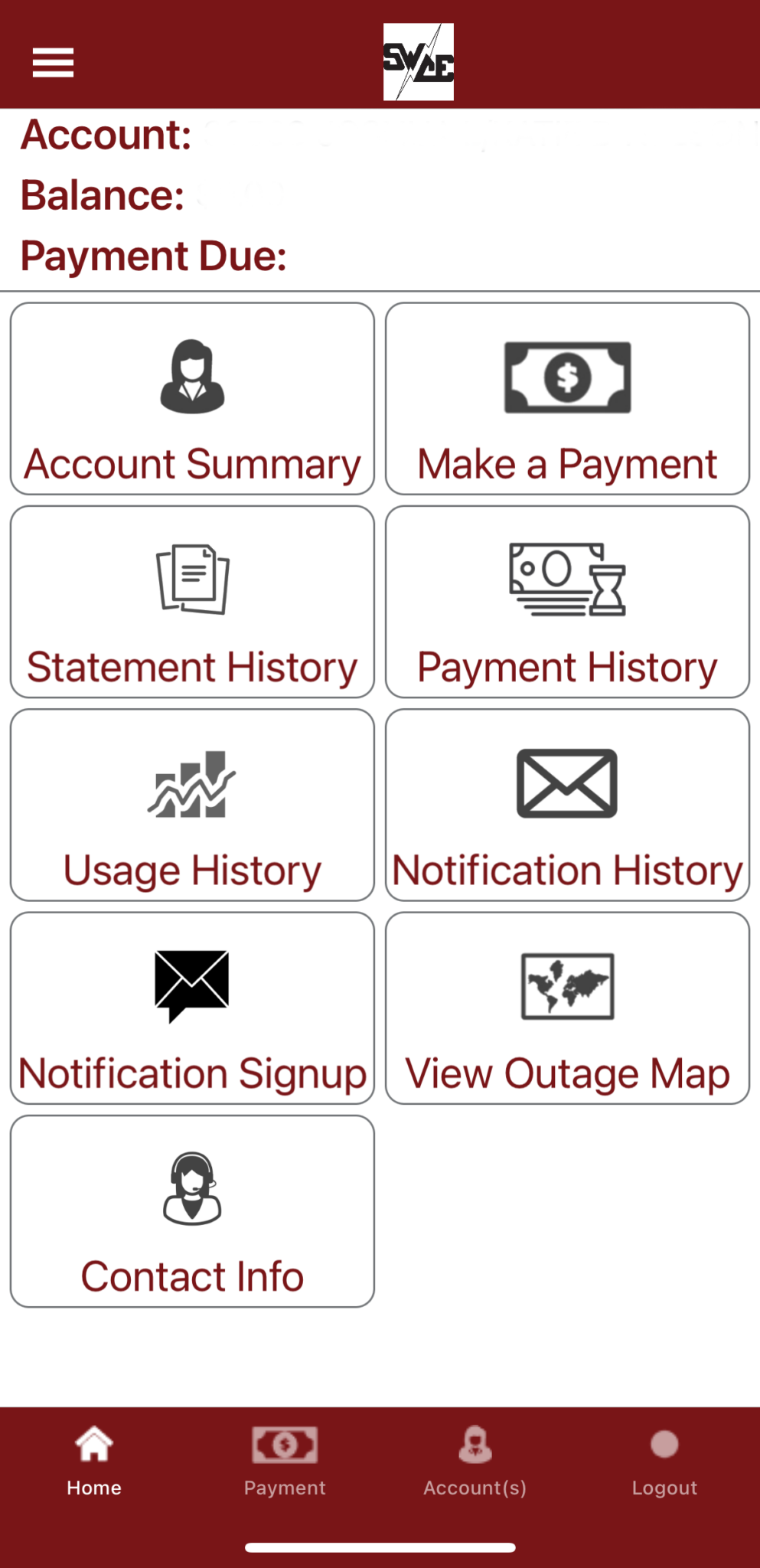760x1568 pixels.
Task: Open Notification Signup
Action: pos(191,1009)
